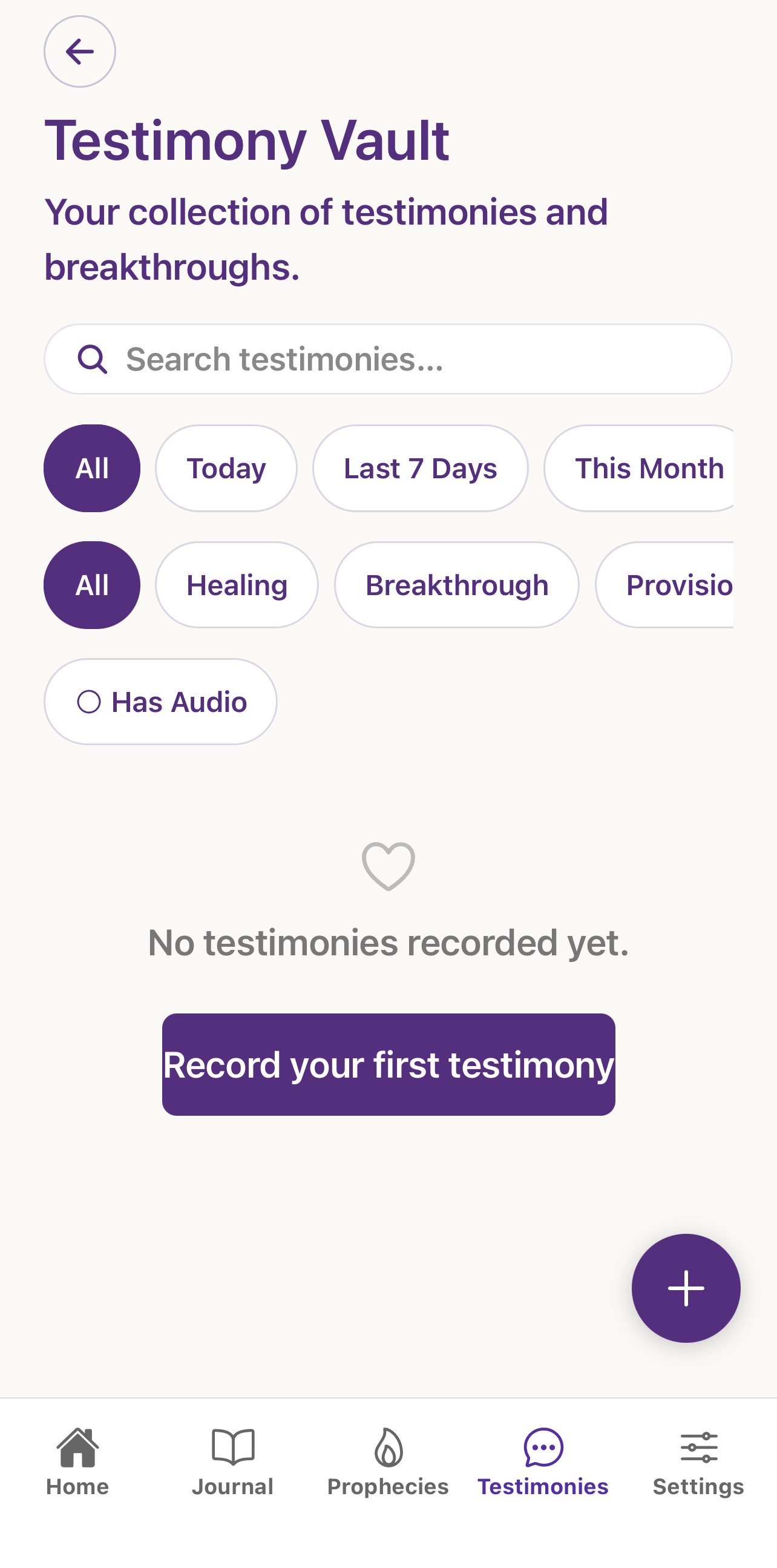The height and width of the screenshot is (1568, 777).
Task: Enable the Has Audio filter
Action: 160,701
